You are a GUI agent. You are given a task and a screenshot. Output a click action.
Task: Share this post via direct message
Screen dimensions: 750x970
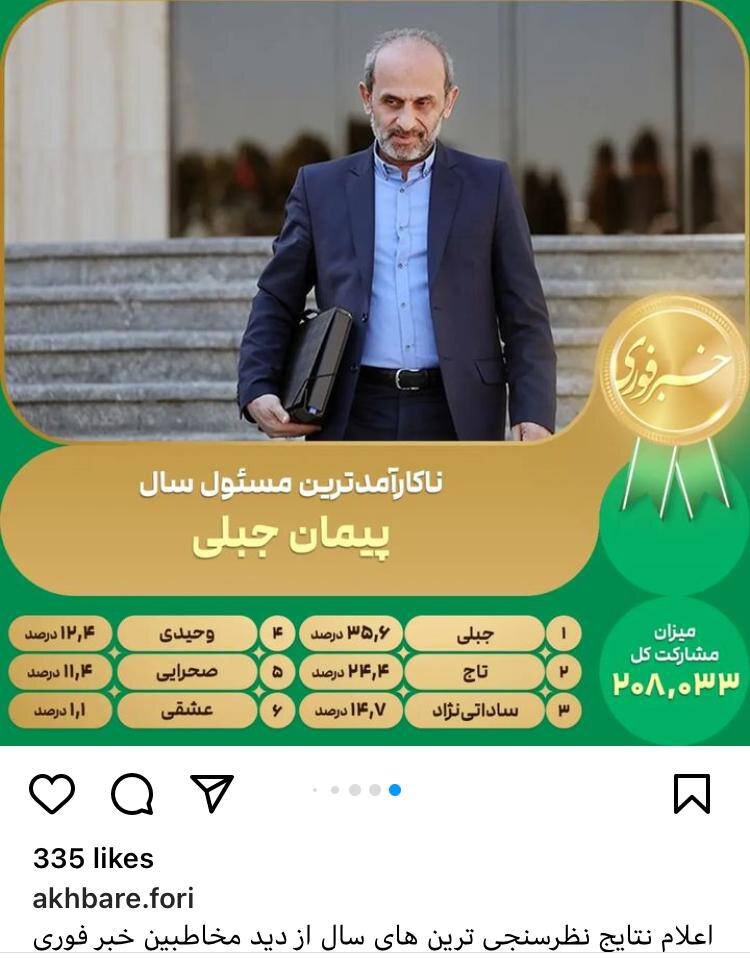[x=211, y=793]
